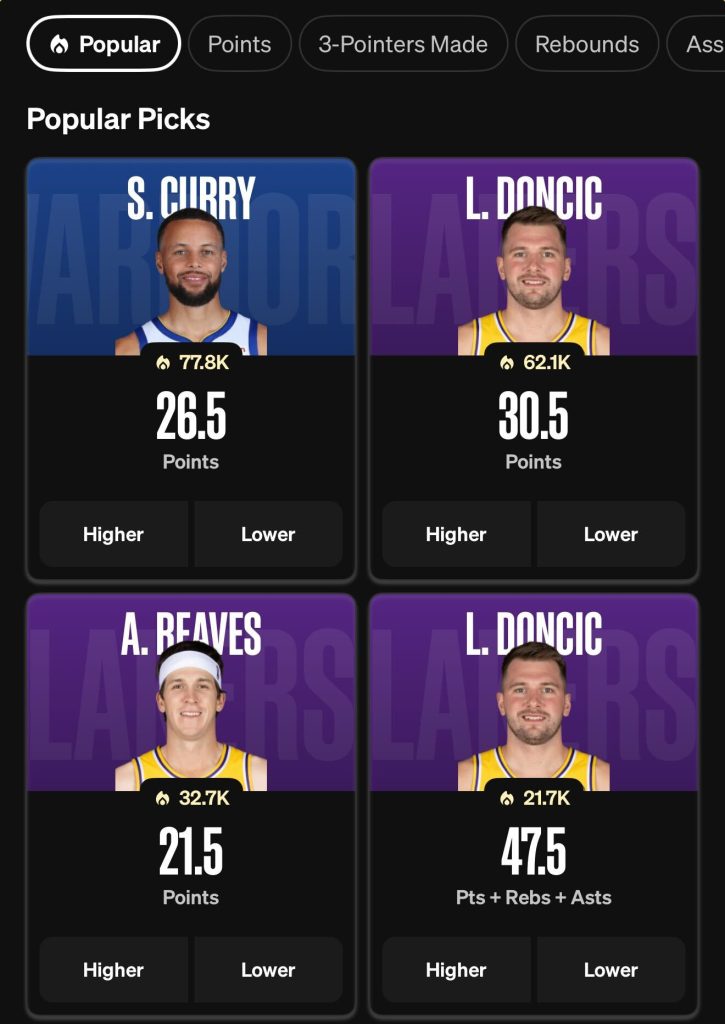Viewport: 725px width, 1024px height.
Task: Switch to 3-Pointers Made category
Action: tap(403, 44)
